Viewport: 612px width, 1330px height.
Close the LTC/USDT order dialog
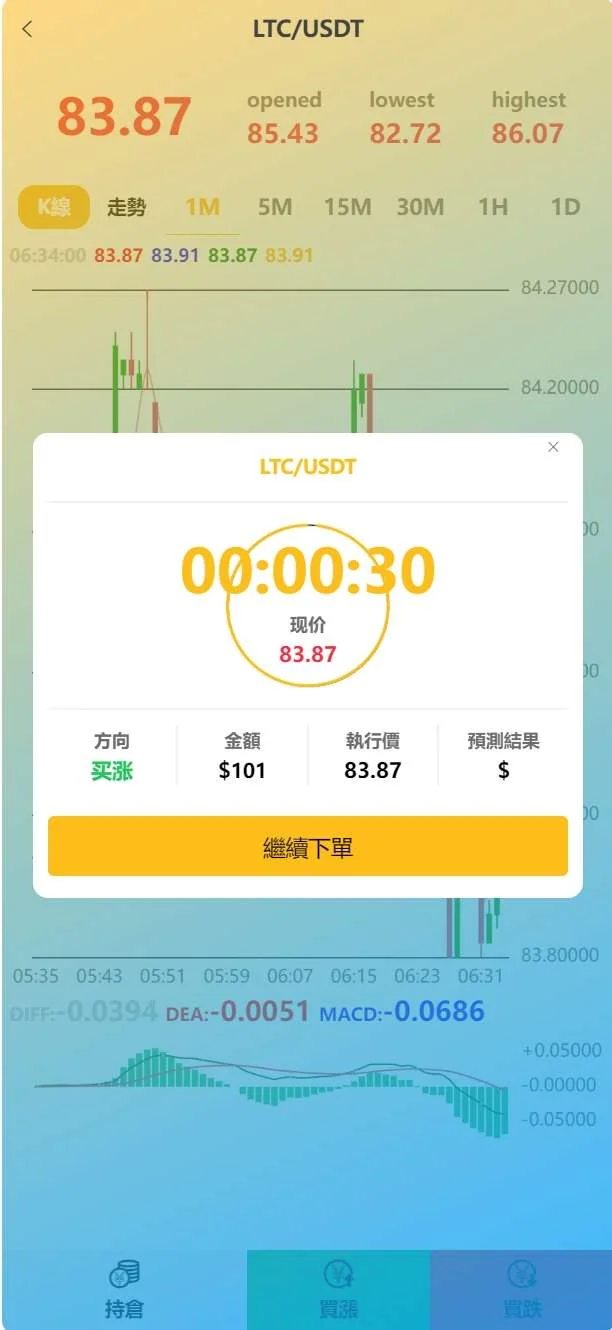[553, 447]
